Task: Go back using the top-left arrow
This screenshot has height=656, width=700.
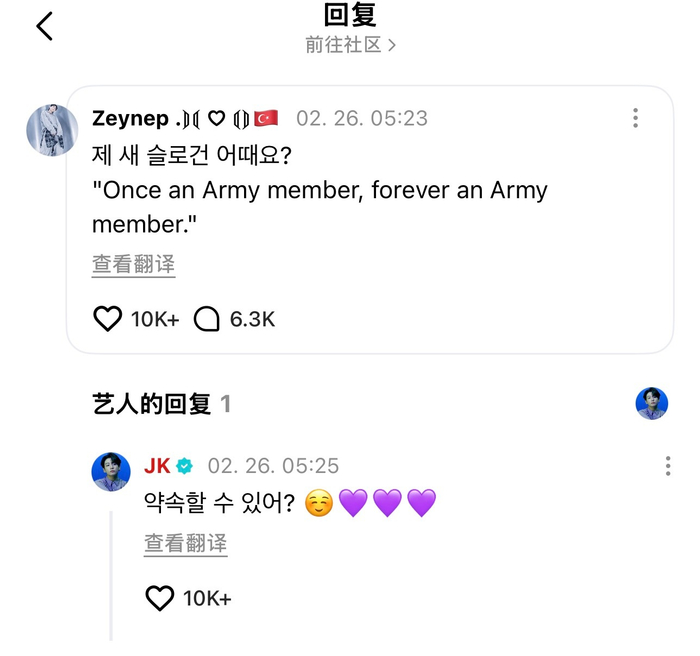Action: tap(44, 27)
